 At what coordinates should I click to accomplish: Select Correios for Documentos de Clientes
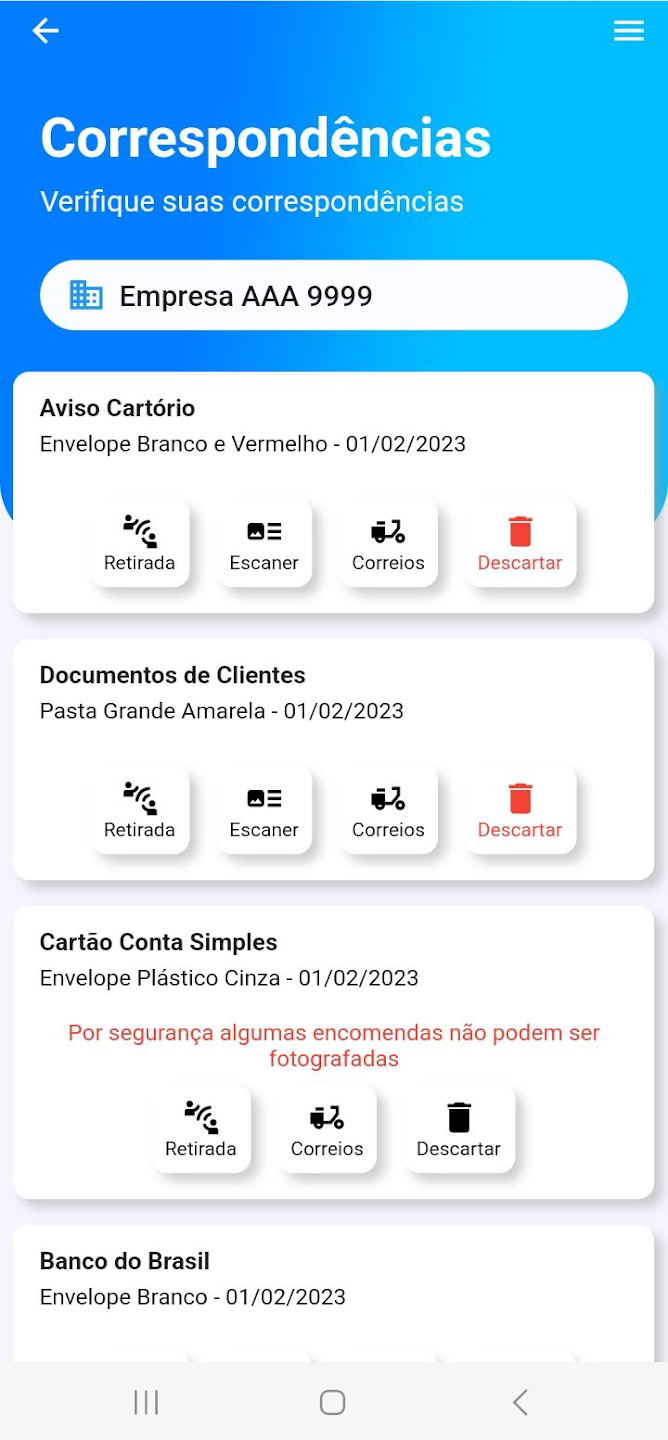388,810
